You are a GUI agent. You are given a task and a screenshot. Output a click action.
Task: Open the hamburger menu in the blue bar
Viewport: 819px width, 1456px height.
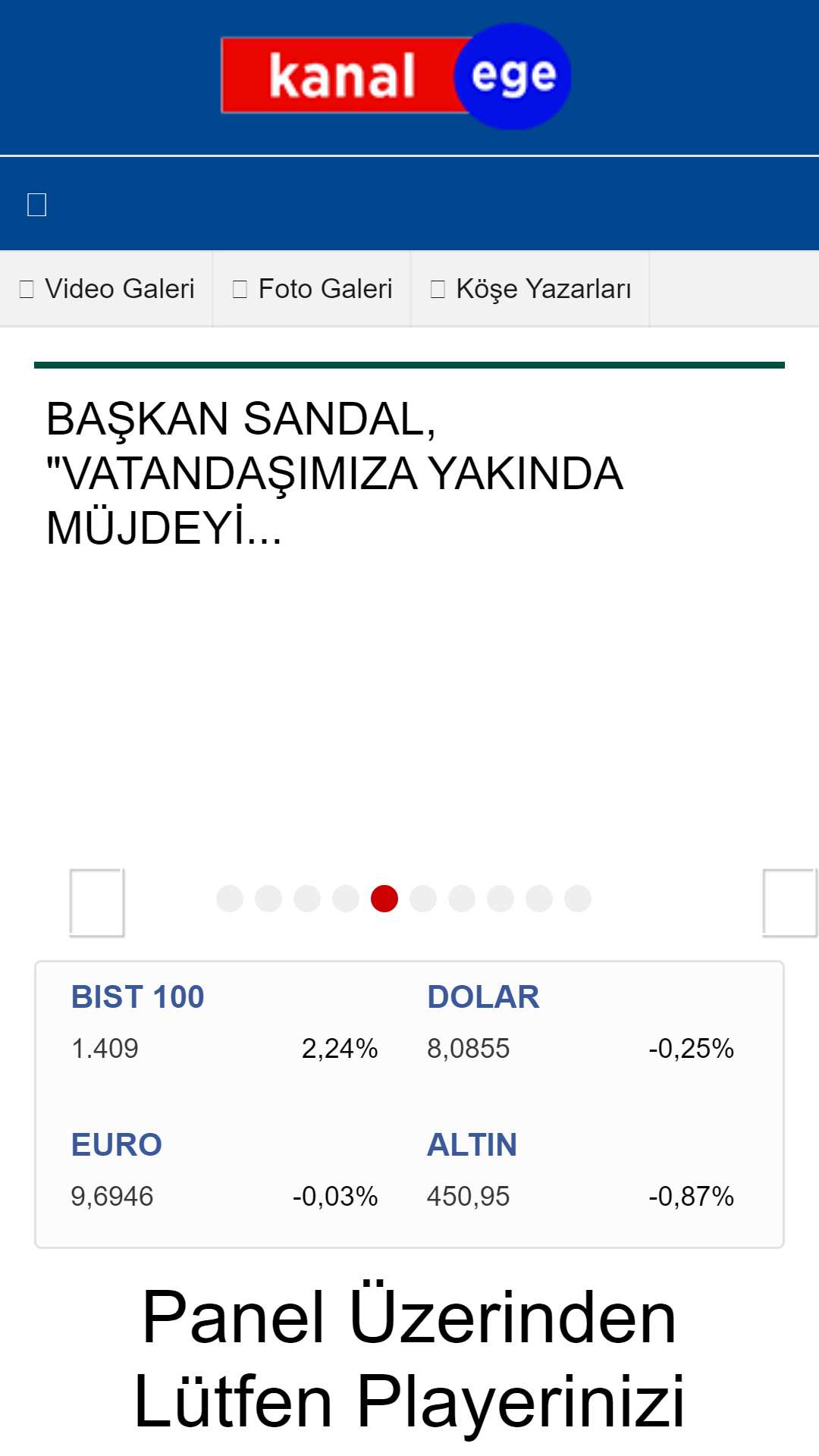(x=36, y=205)
